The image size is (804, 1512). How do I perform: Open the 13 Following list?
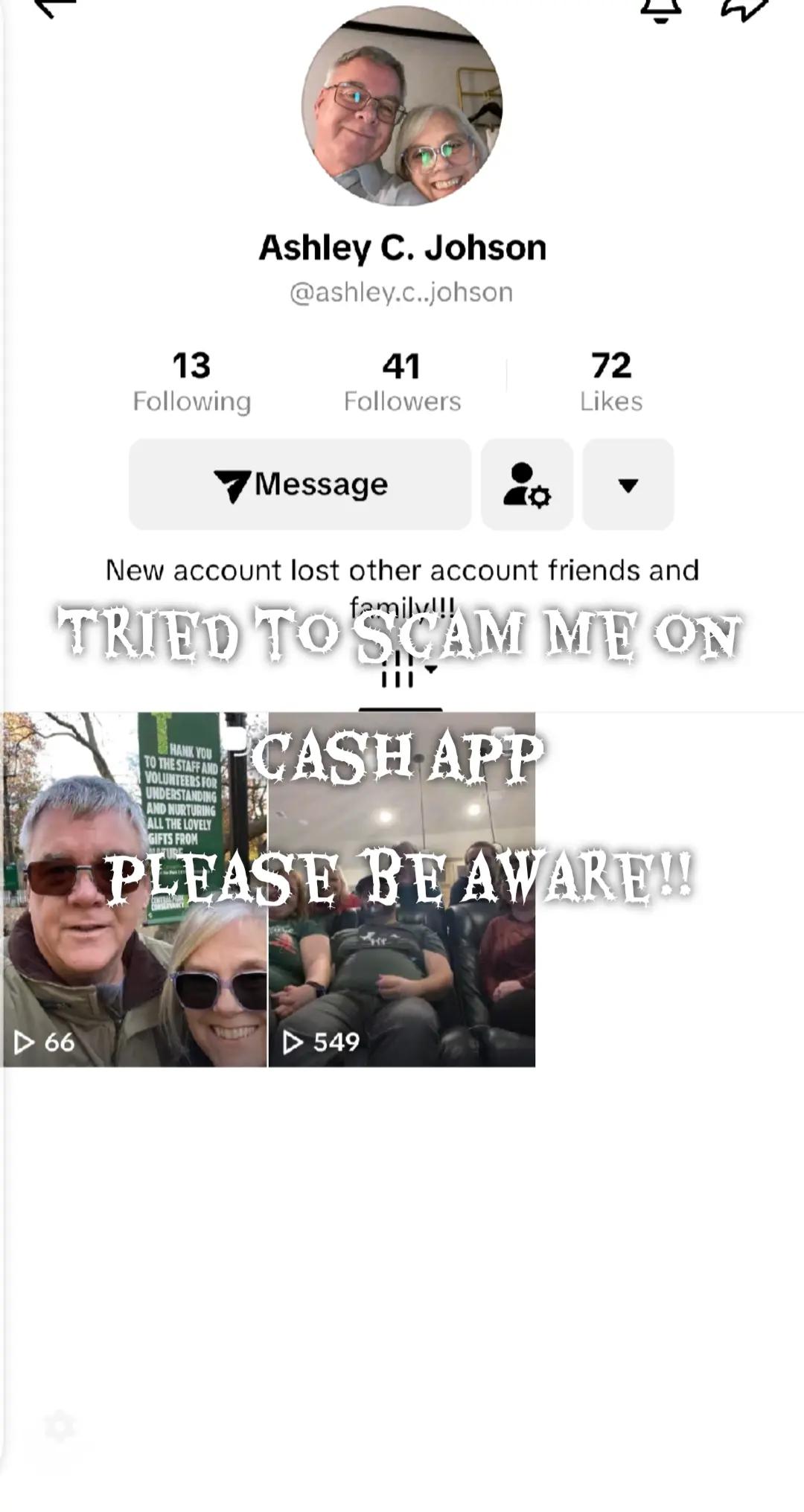pyautogui.click(x=192, y=382)
